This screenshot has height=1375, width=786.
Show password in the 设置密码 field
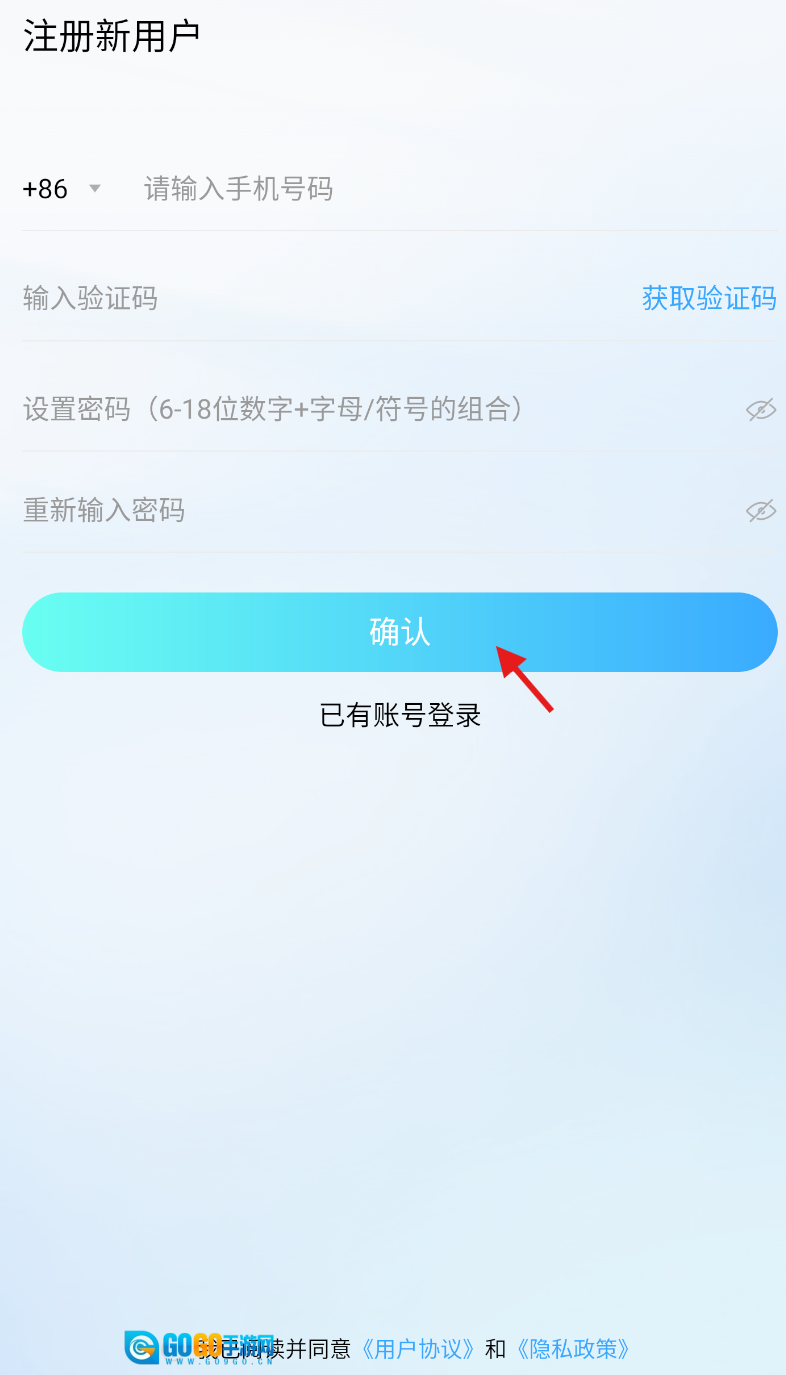pyautogui.click(x=760, y=409)
